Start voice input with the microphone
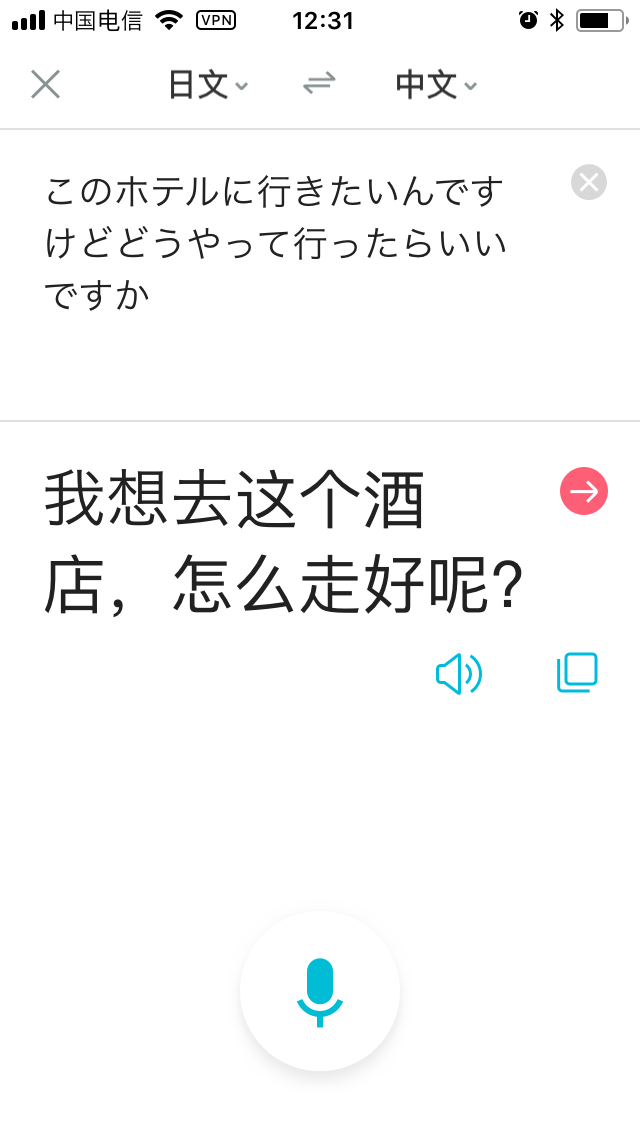Viewport: 640px width, 1136px height. (x=320, y=991)
